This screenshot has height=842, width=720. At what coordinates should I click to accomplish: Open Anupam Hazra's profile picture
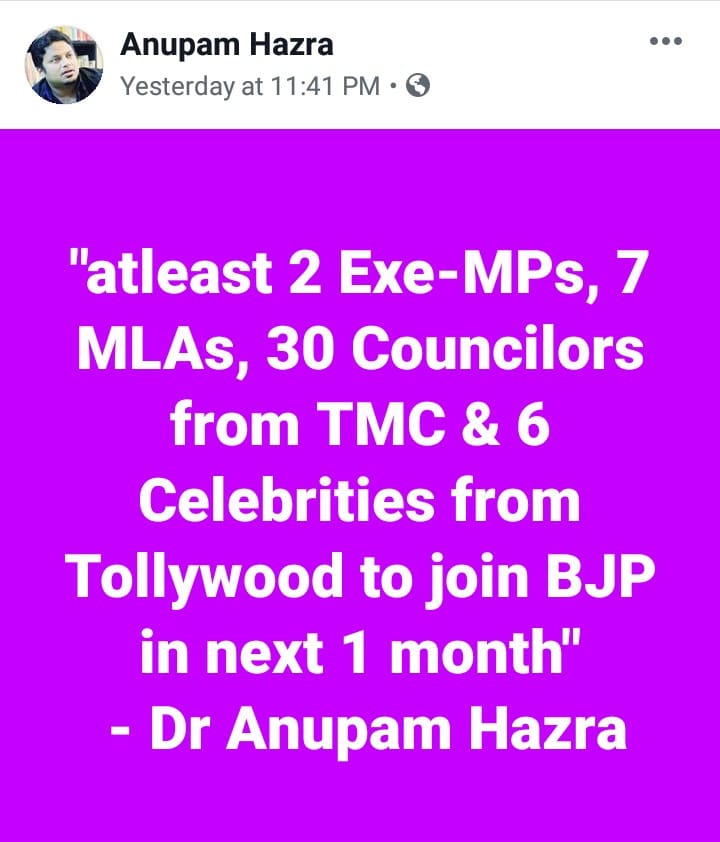(x=65, y=65)
